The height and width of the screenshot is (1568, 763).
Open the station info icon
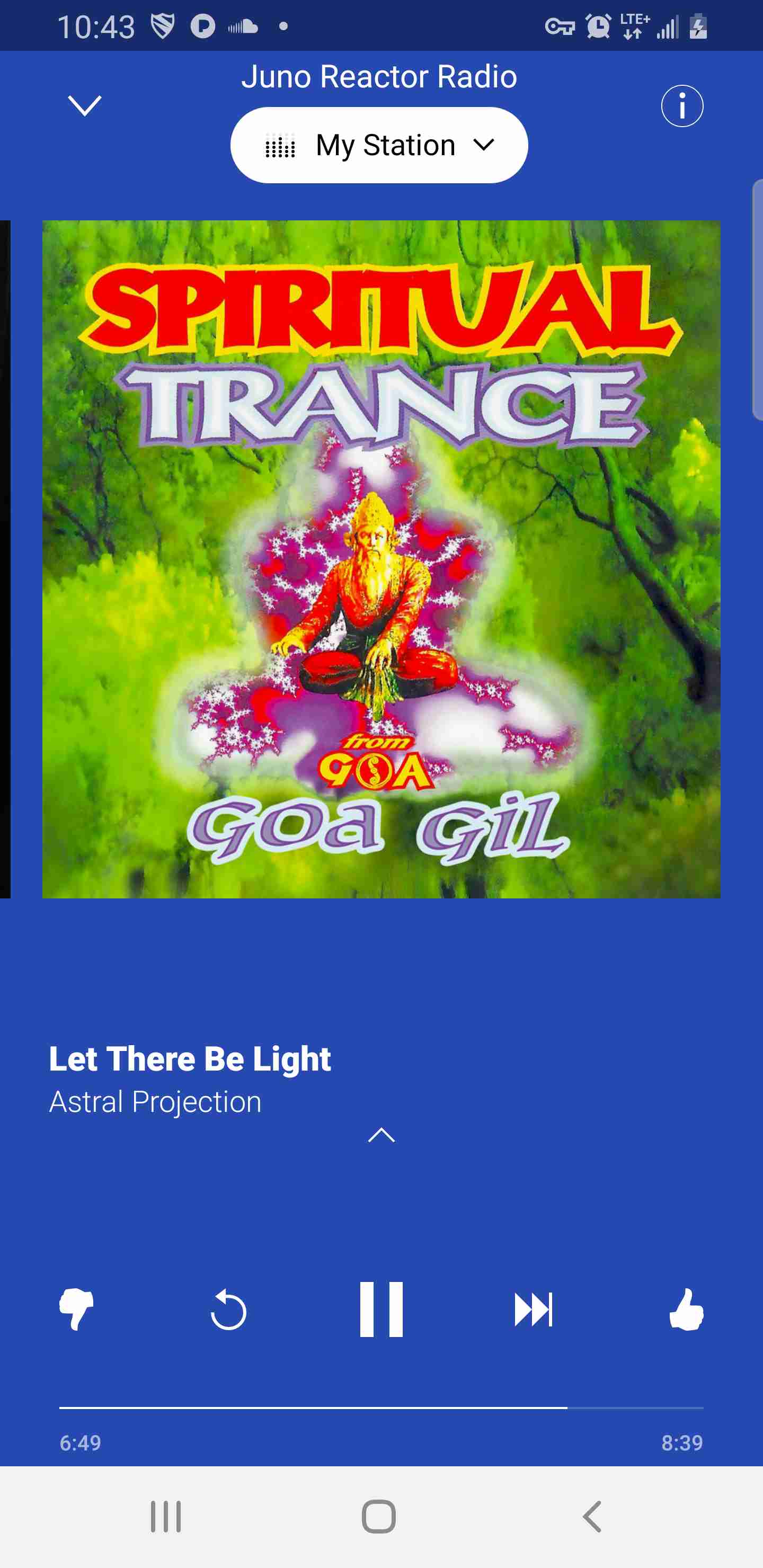point(682,106)
